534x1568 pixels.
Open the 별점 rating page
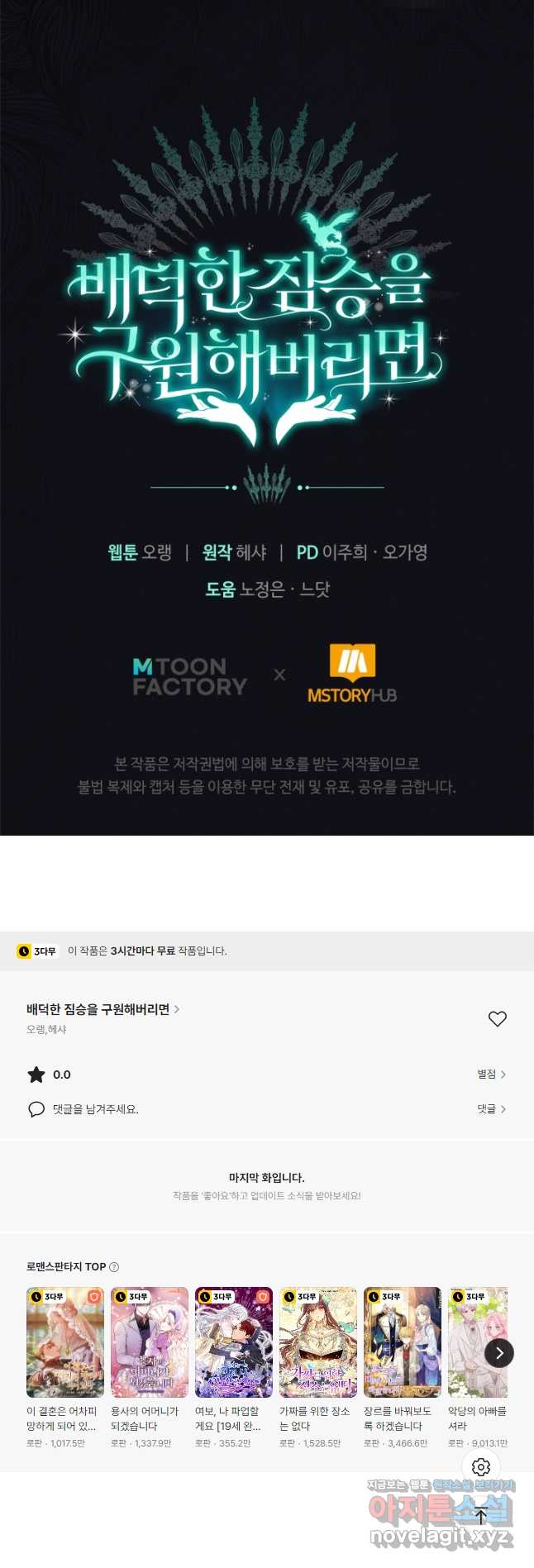click(491, 1074)
